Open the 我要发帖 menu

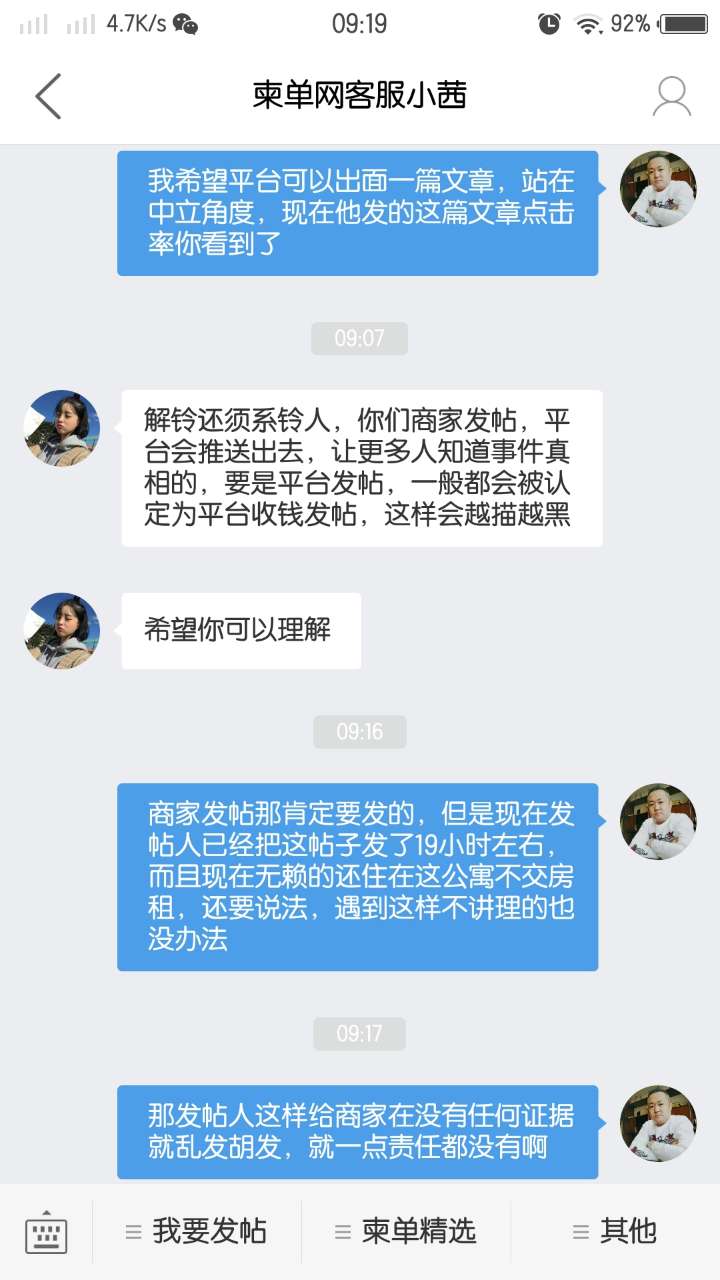click(x=197, y=1231)
